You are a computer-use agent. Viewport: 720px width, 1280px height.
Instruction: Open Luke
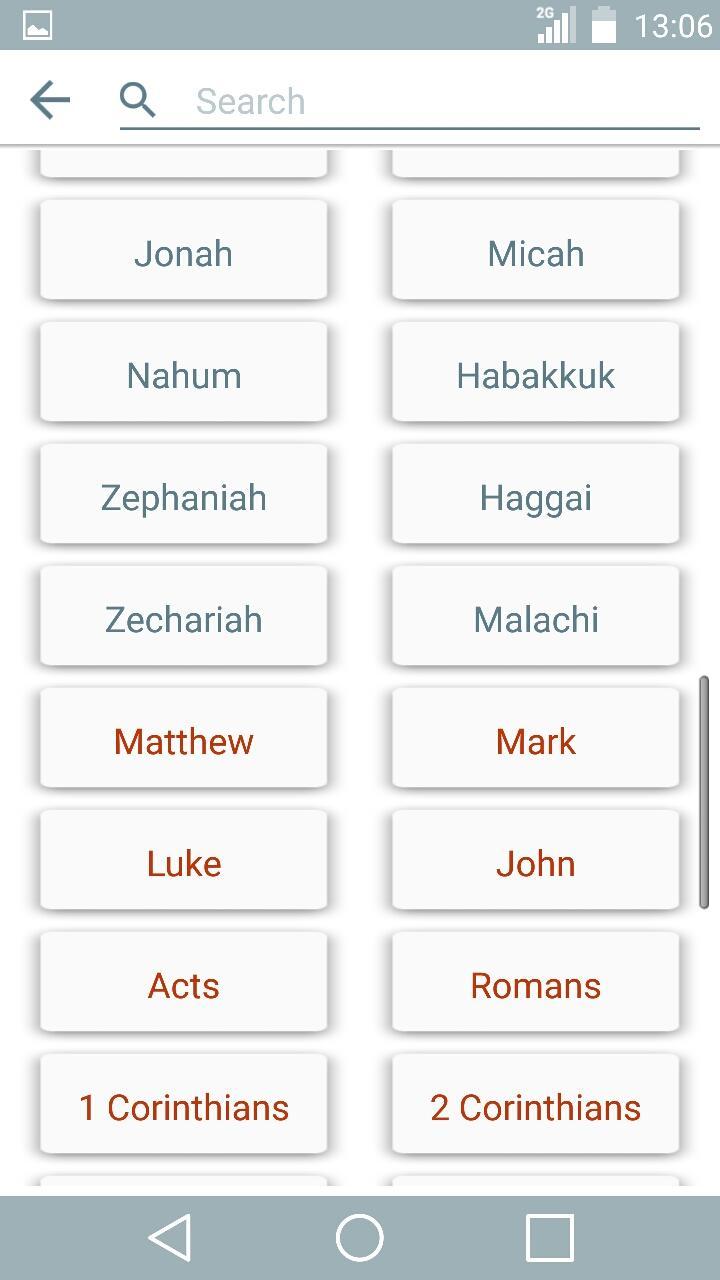point(184,862)
